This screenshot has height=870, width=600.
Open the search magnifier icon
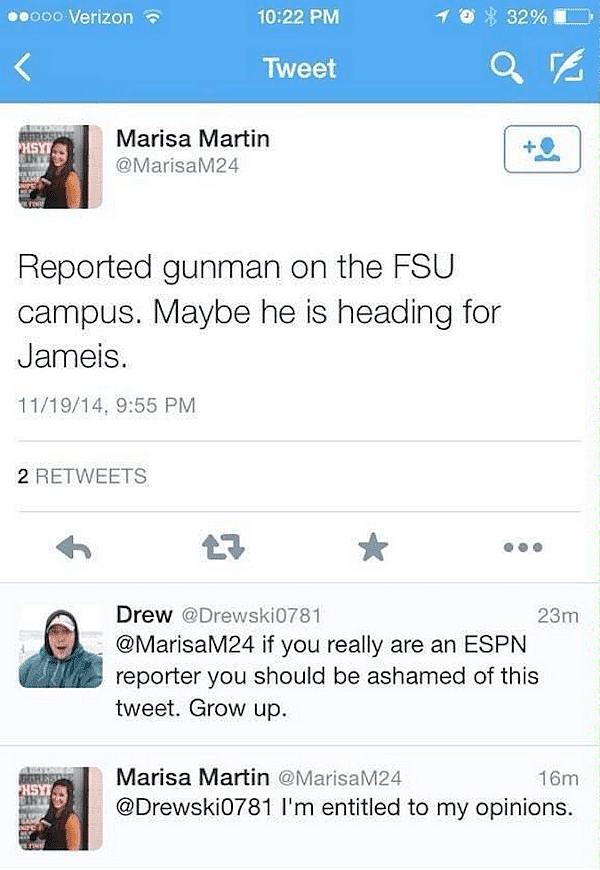pyautogui.click(x=506, y=68)
